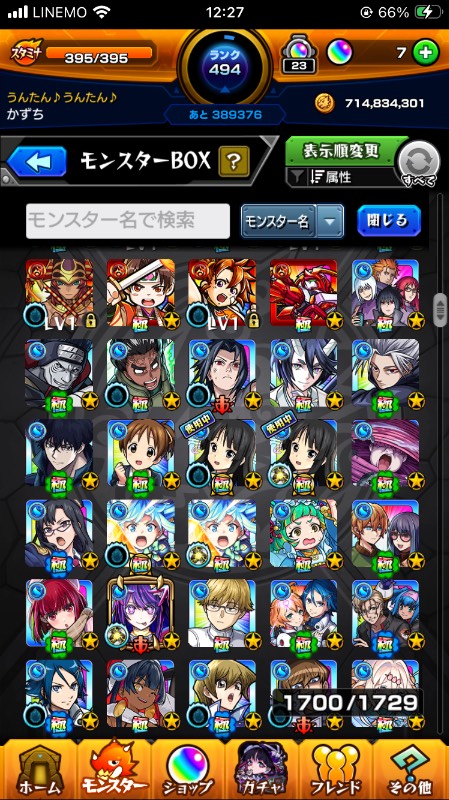Go back with the blue arrow button
This screenshot has width=449, height=800.
tap(37, 162)
